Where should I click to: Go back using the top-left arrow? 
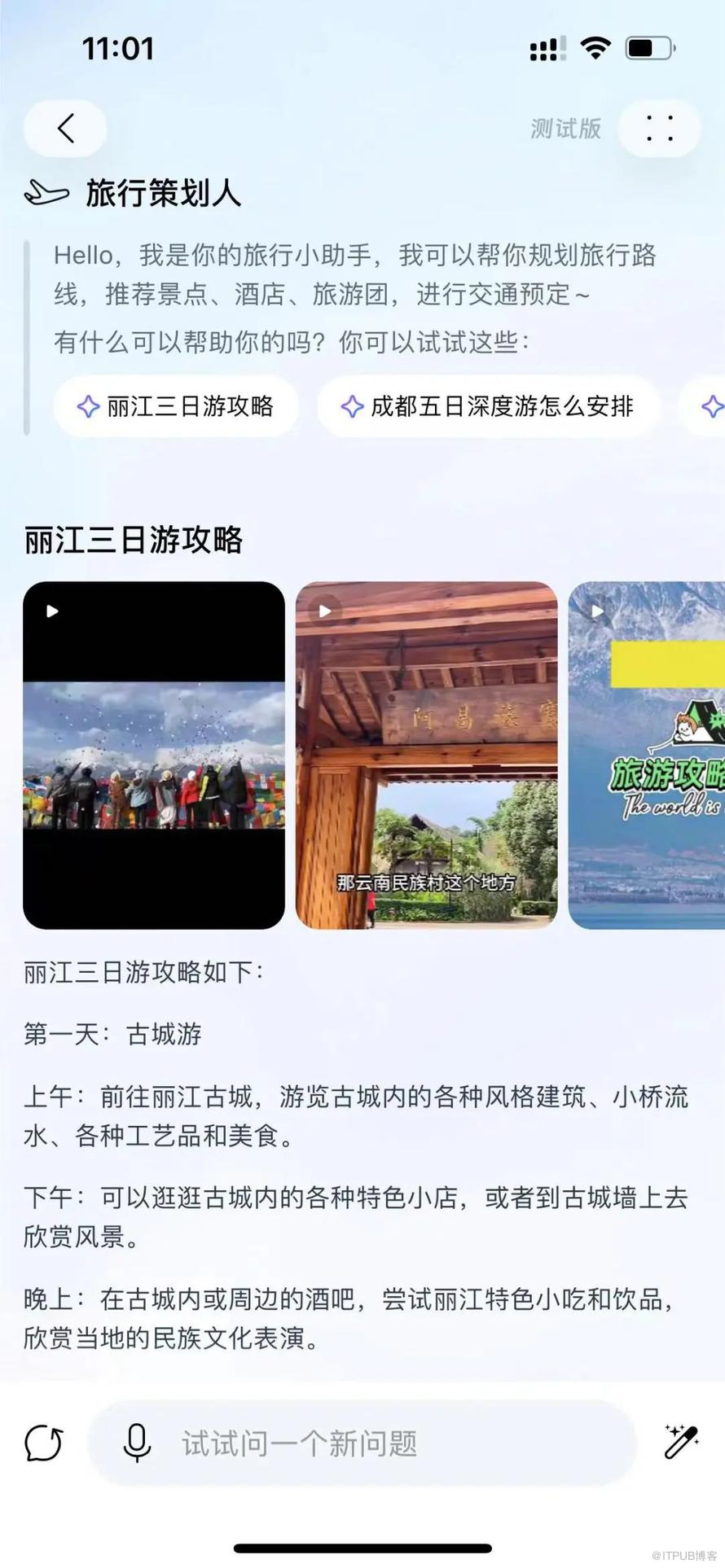65,129
